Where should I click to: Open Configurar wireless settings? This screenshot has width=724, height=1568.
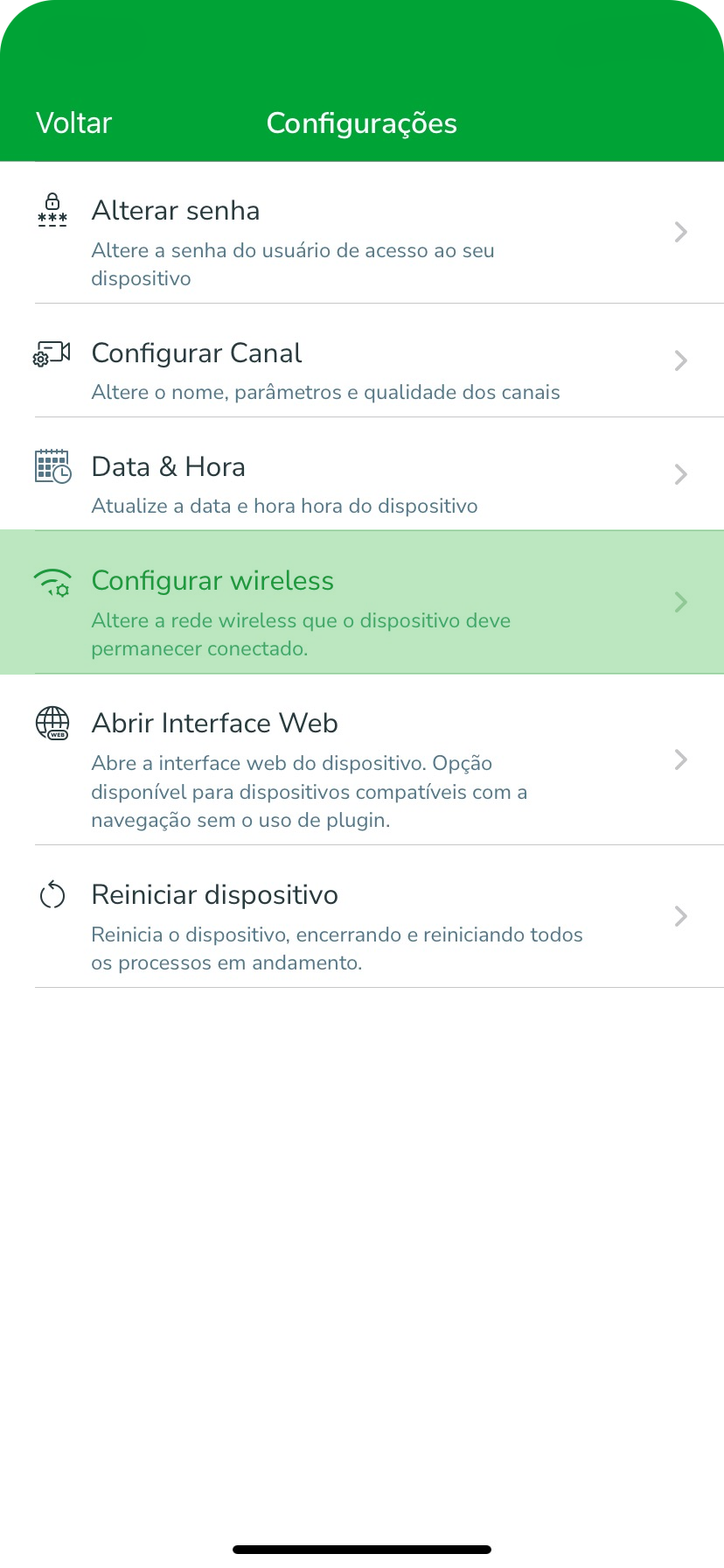tap(362, 602)
